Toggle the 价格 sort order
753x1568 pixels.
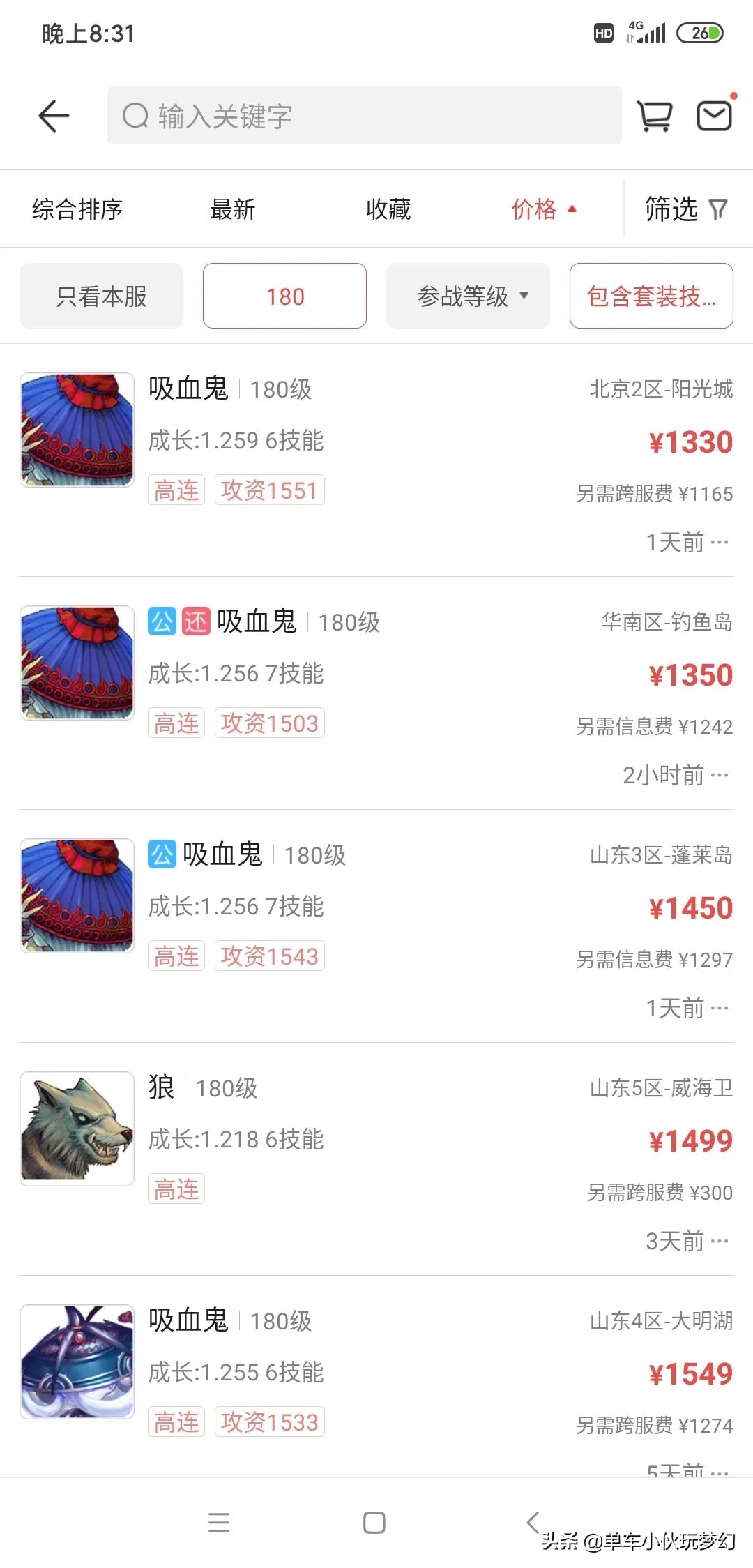pyautogui.click(x=544, y=209)
